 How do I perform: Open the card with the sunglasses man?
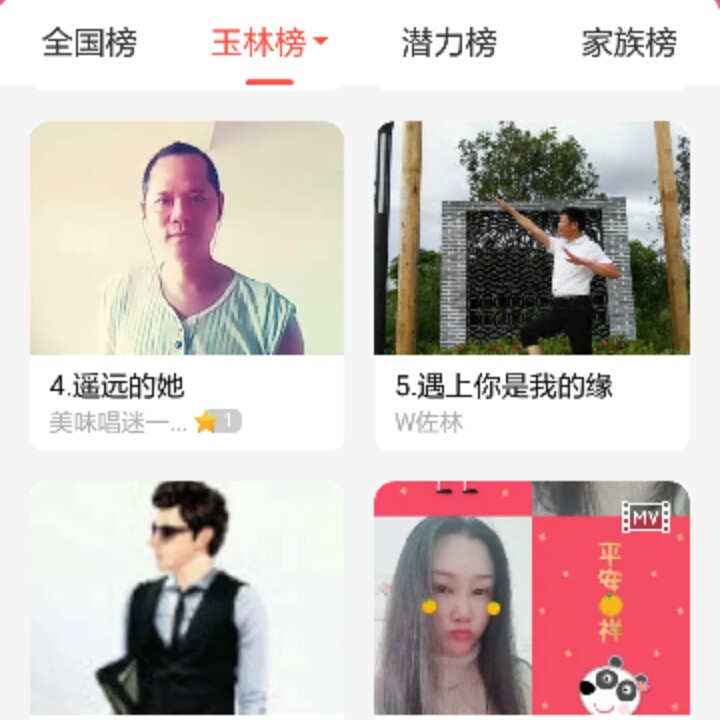click(x=187, y=598)
